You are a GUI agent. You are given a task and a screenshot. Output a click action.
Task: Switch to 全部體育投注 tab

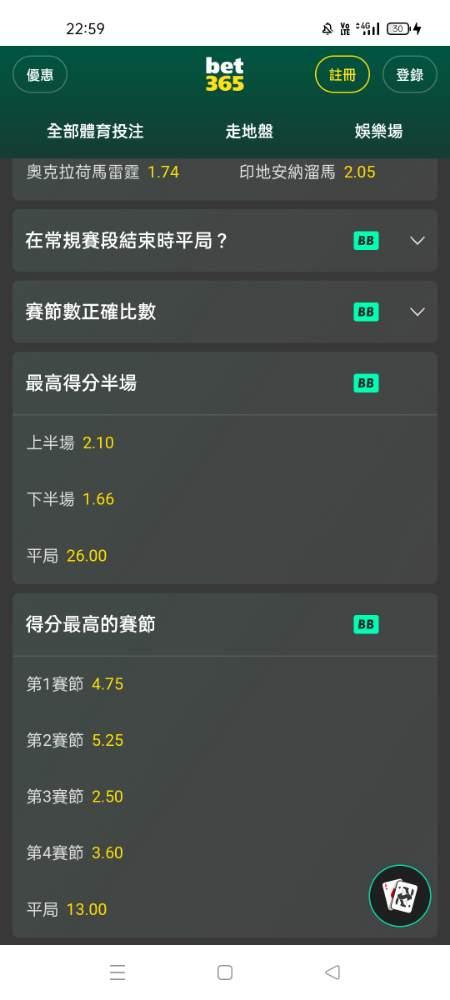pyautogui.click(x=95, y=131)
